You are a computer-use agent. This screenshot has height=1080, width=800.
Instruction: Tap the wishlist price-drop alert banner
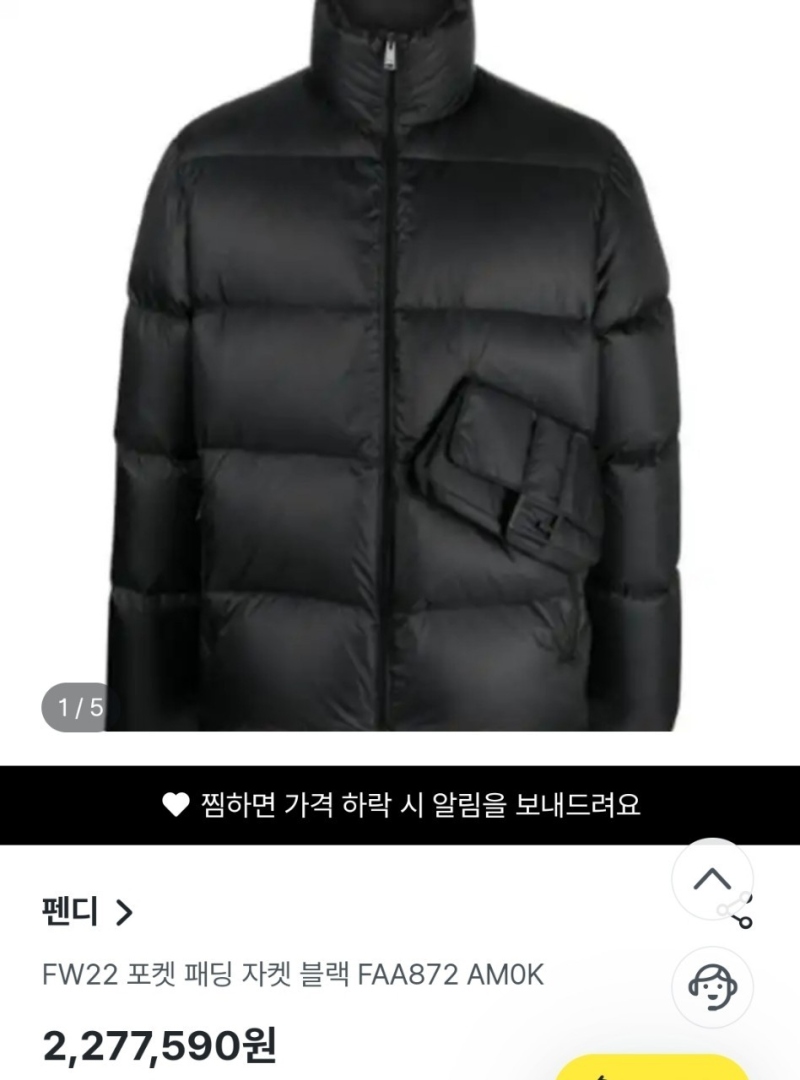coord(400,805)
